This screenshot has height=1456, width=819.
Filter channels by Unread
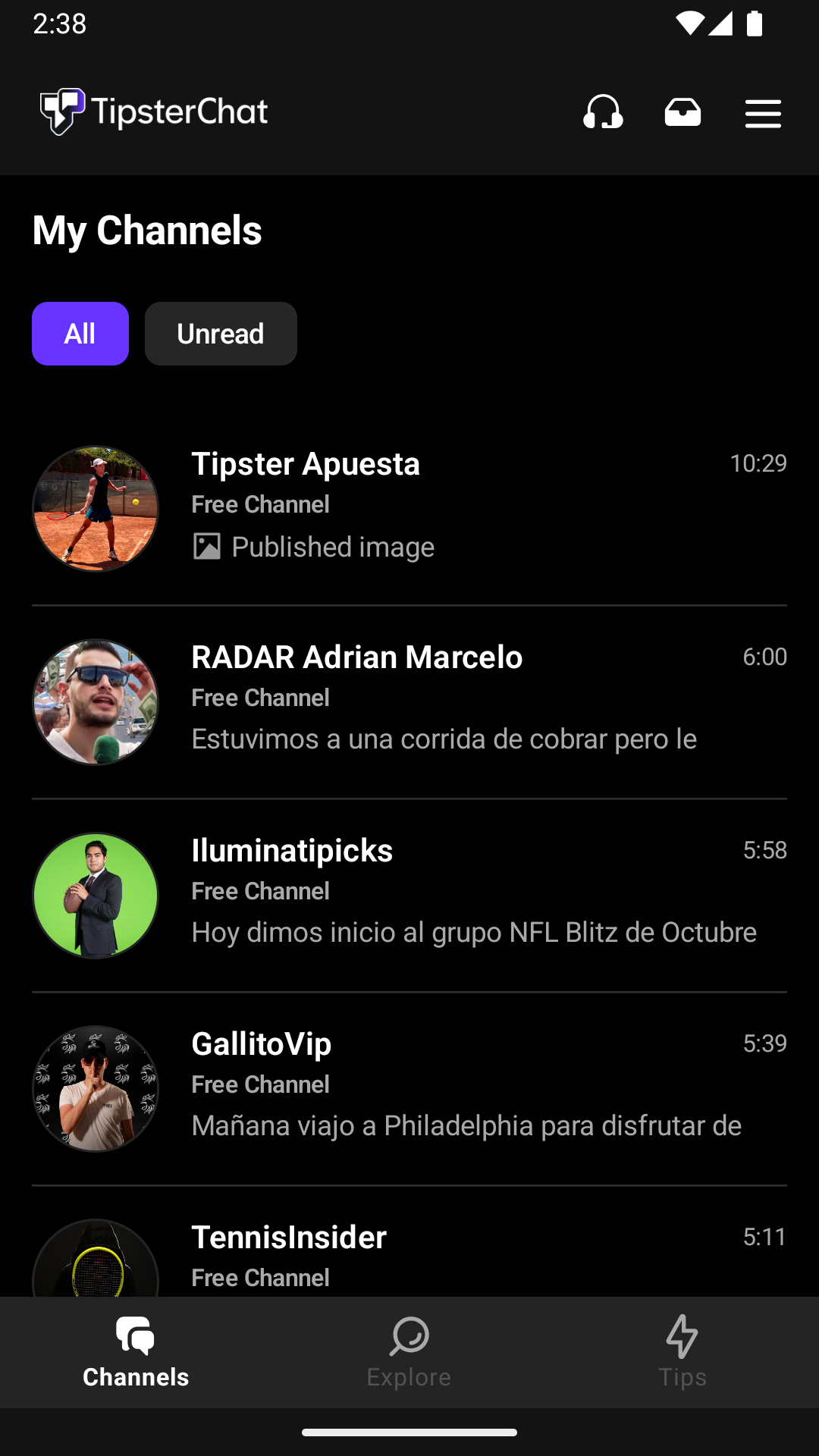[221, 334]
